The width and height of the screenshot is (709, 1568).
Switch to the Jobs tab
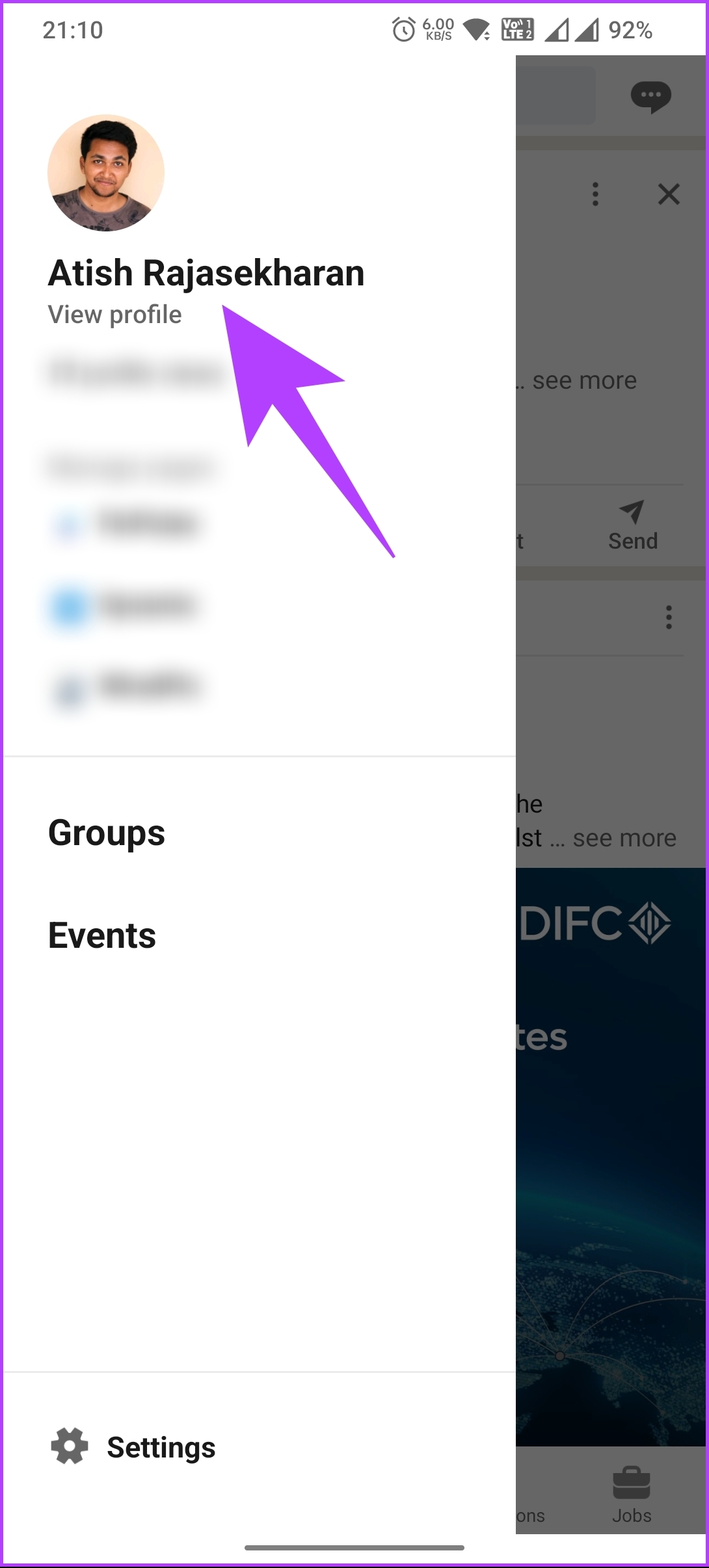pyautogui.click(x=631, y=1495)
